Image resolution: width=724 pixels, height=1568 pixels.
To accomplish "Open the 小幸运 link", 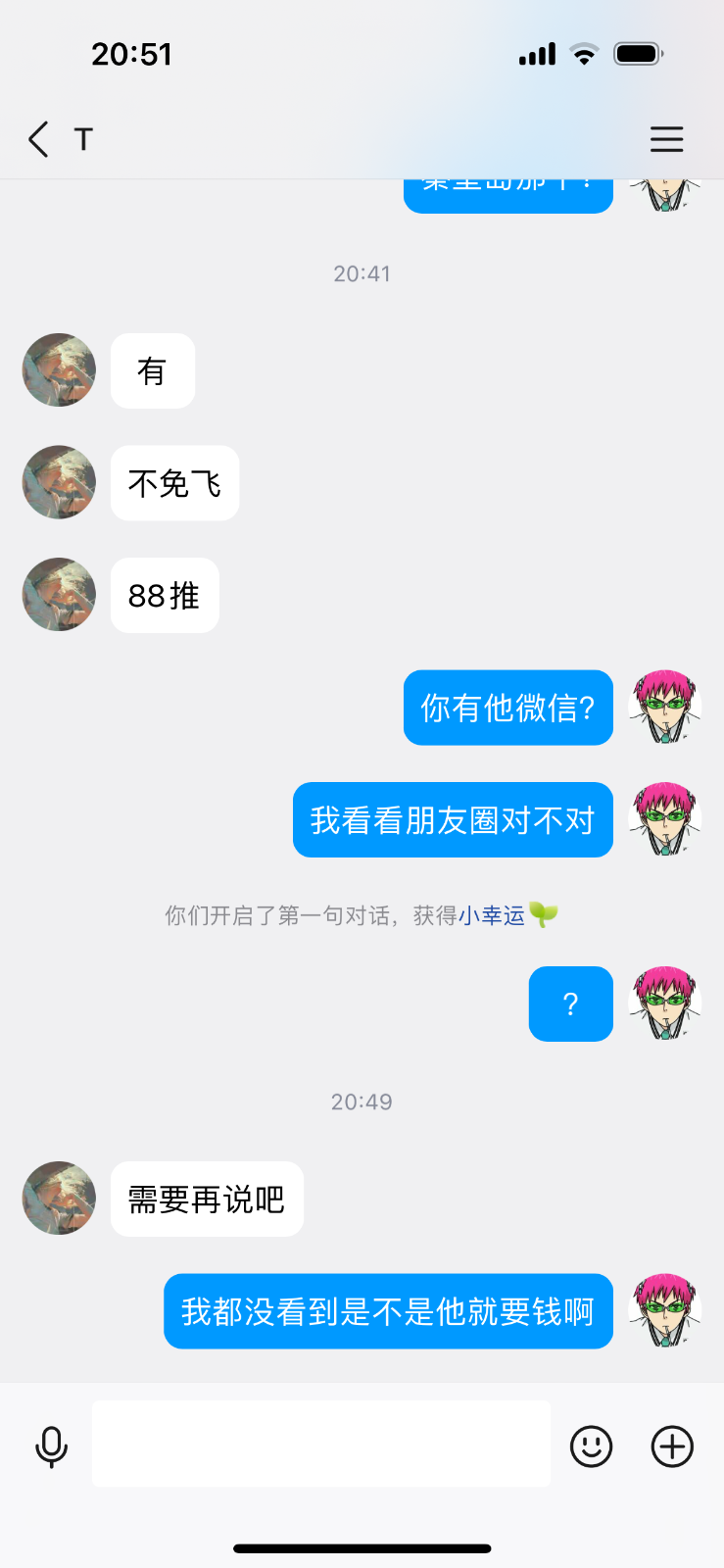I will pos(492,915).
